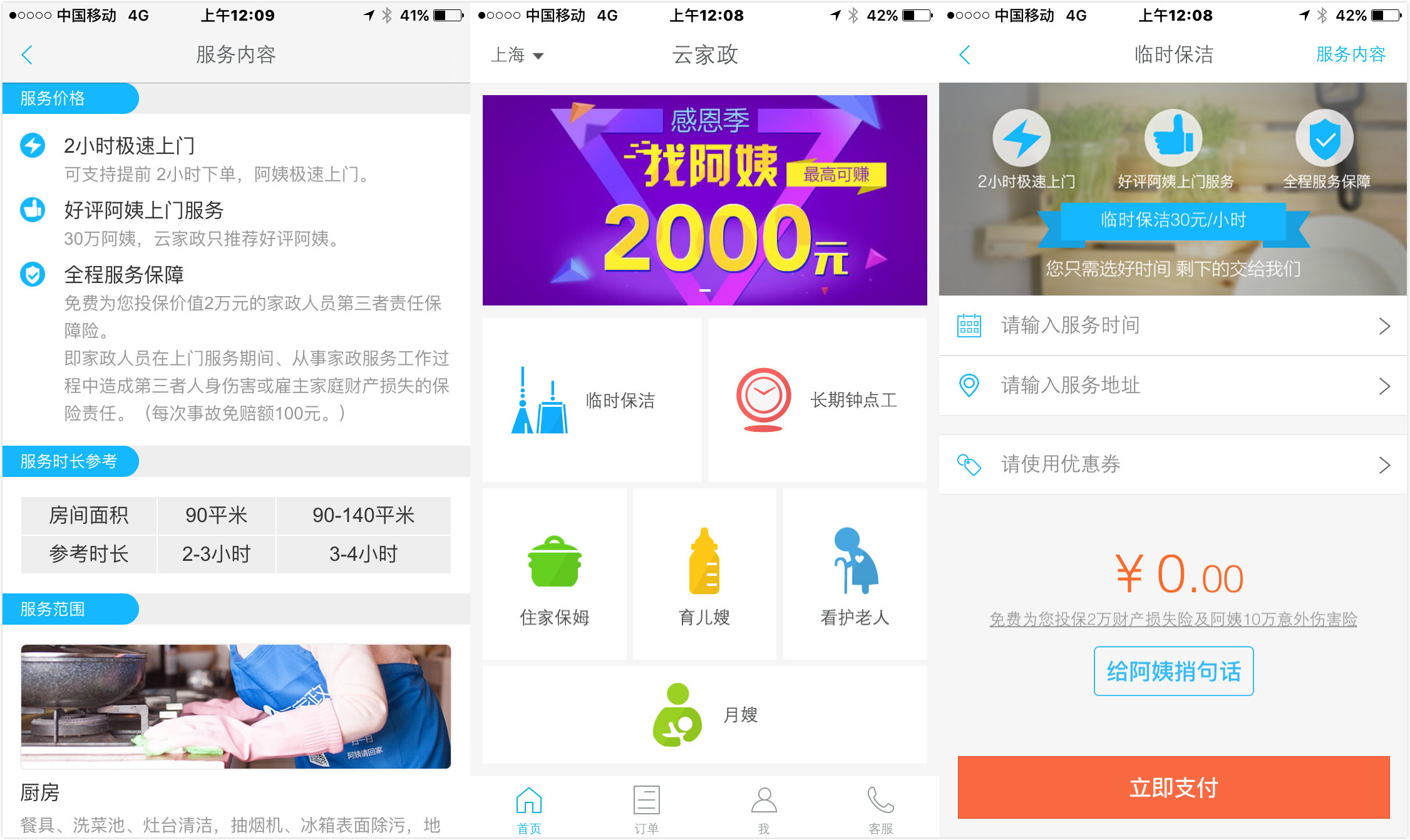
Task: Go back from the 临时保洁 page
Action: coord(965,55)
